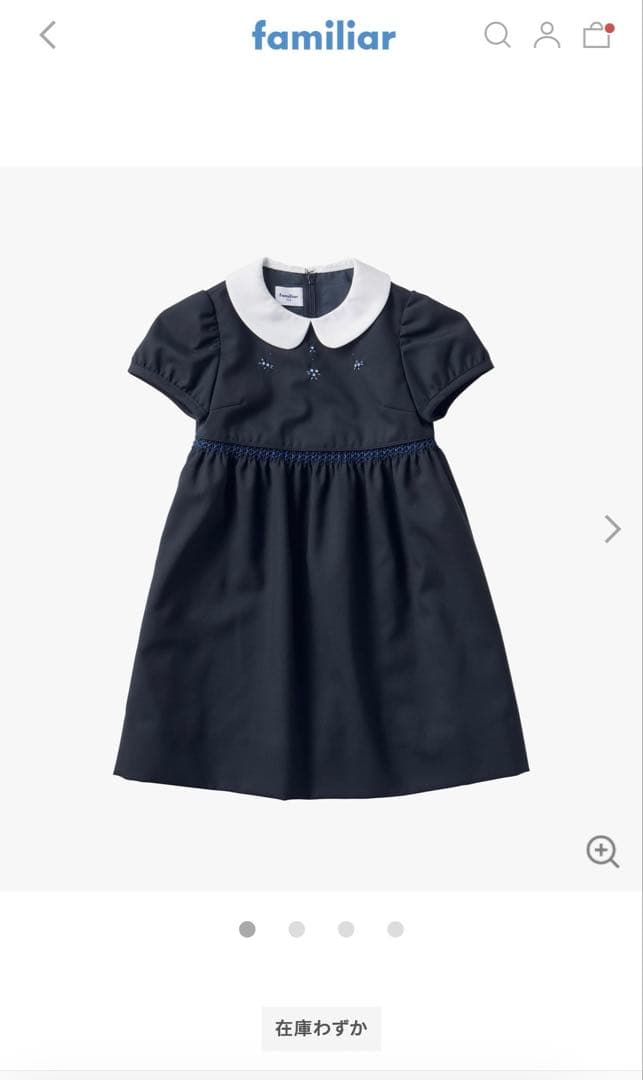Open the search magnifier in the header

point(497,36)
